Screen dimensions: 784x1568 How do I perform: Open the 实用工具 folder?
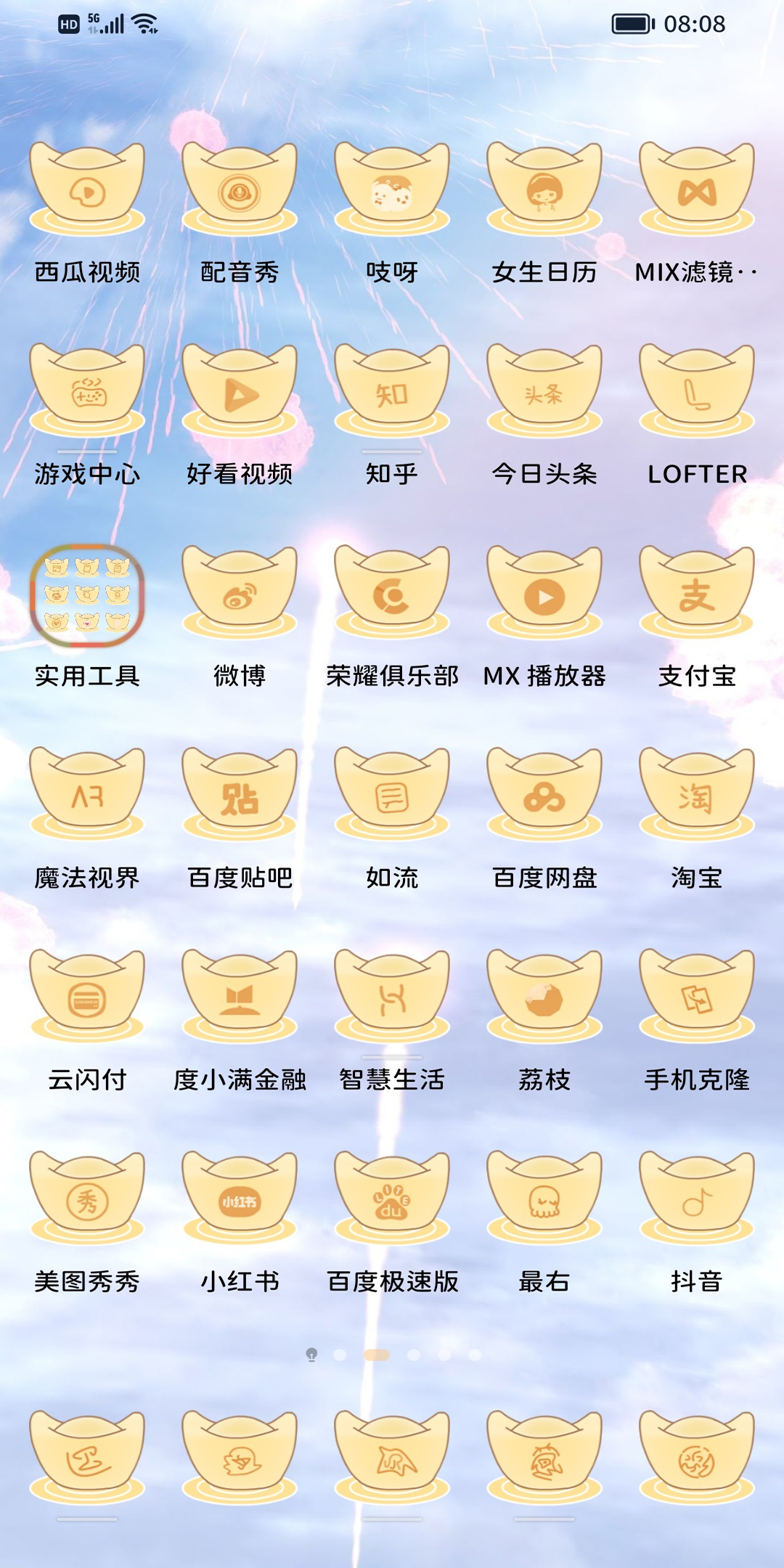87,595
